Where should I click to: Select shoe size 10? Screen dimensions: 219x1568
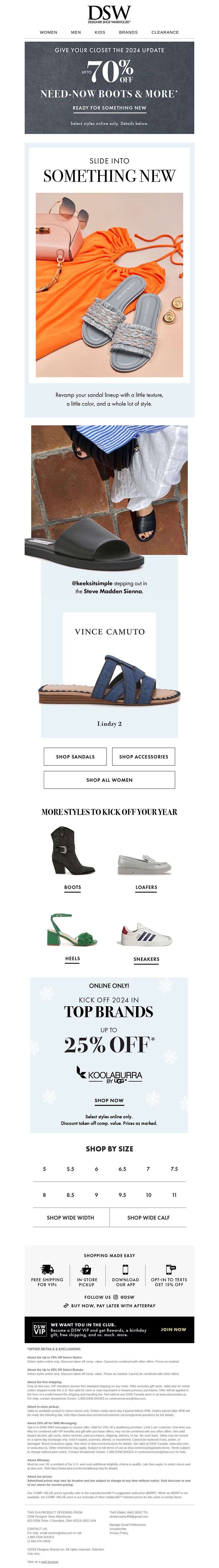coord(148,1195)
